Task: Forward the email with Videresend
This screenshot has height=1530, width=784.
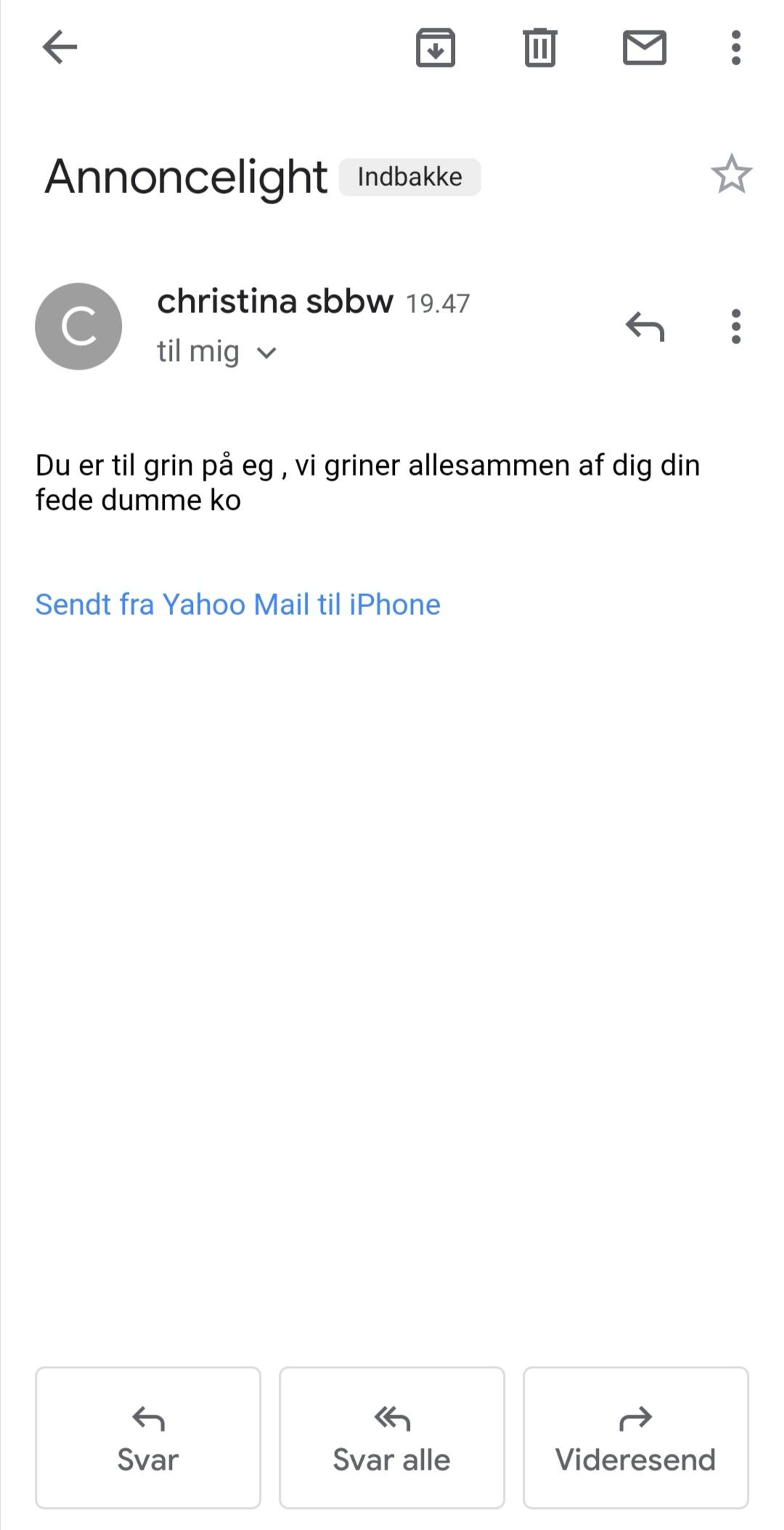Action: pos(636,1438)
